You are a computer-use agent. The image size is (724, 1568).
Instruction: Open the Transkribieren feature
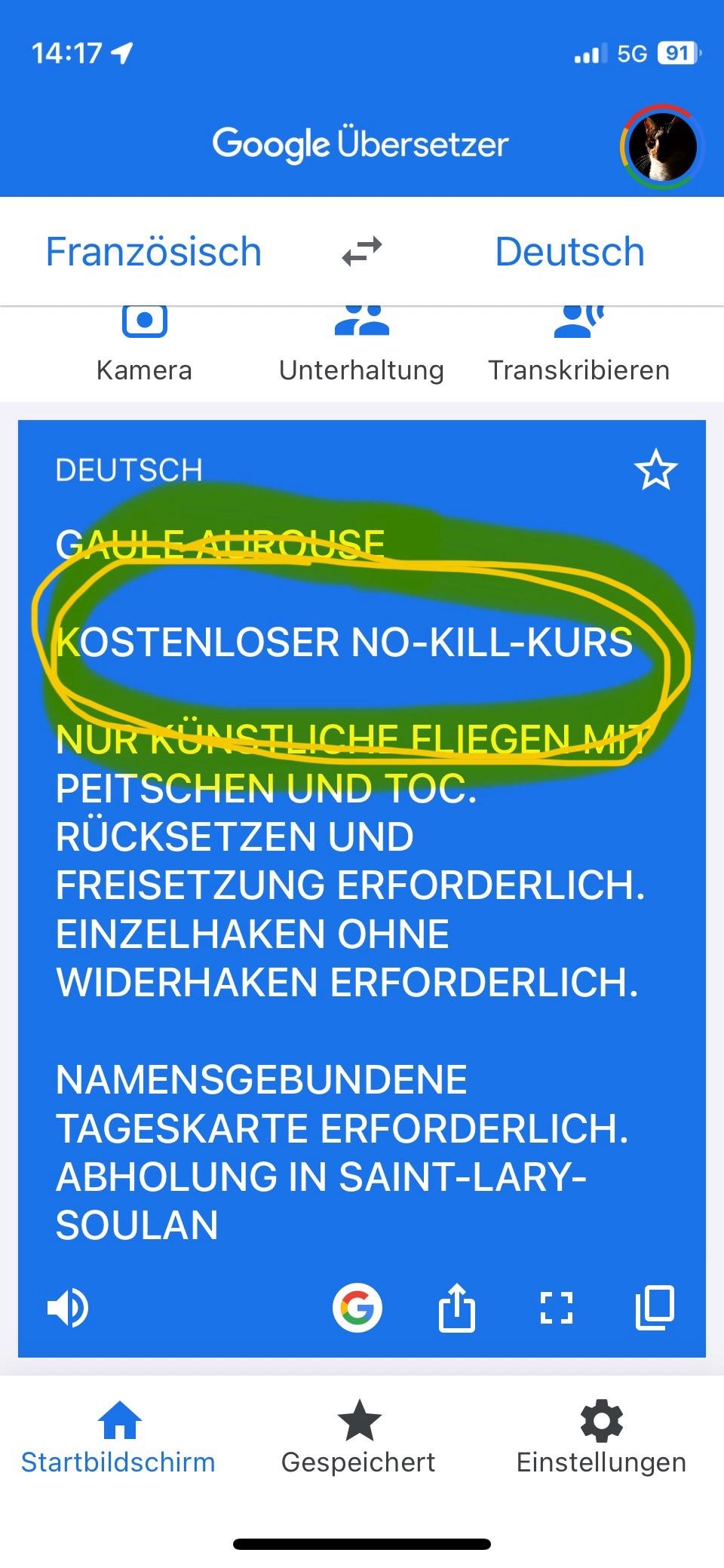tap(578, 343)
